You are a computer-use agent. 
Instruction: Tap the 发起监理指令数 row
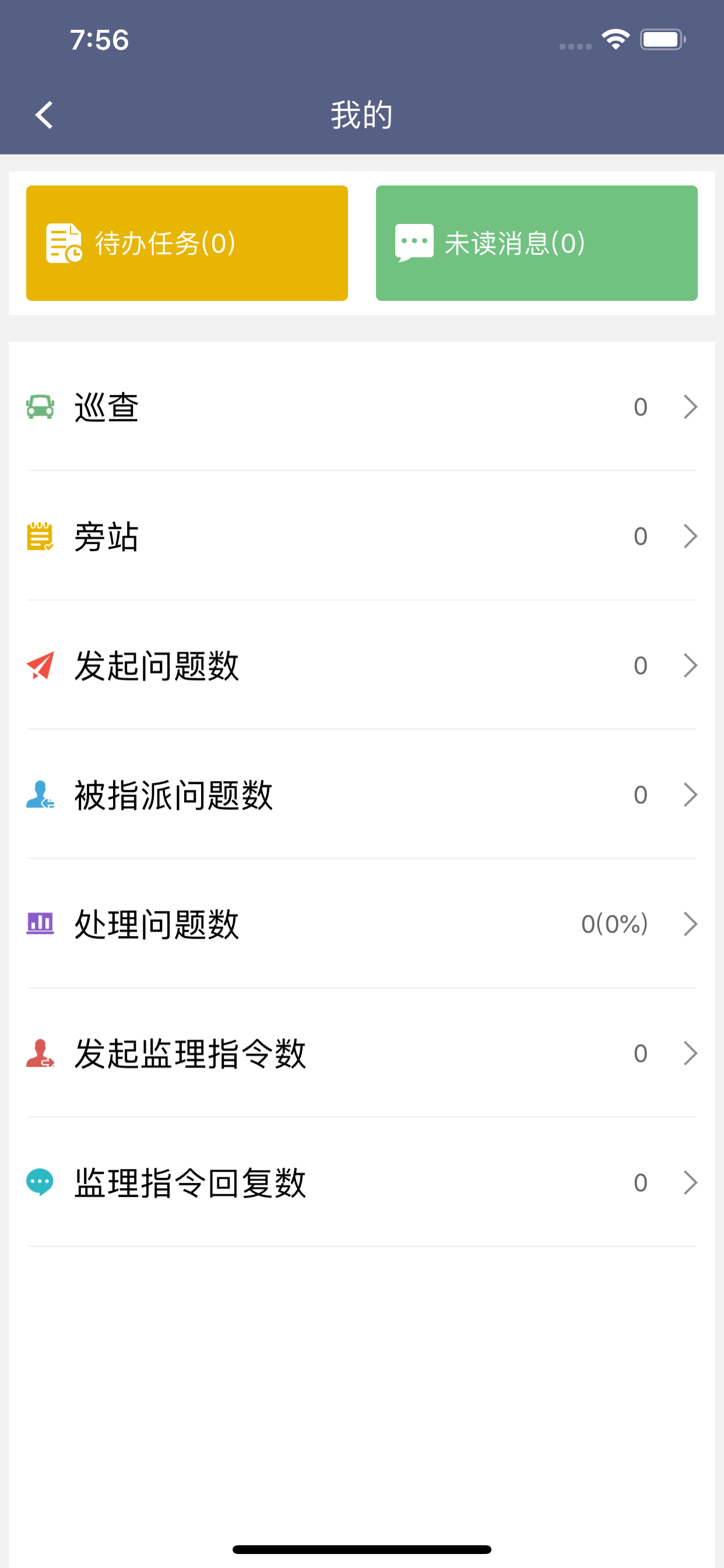[362, 1053]
